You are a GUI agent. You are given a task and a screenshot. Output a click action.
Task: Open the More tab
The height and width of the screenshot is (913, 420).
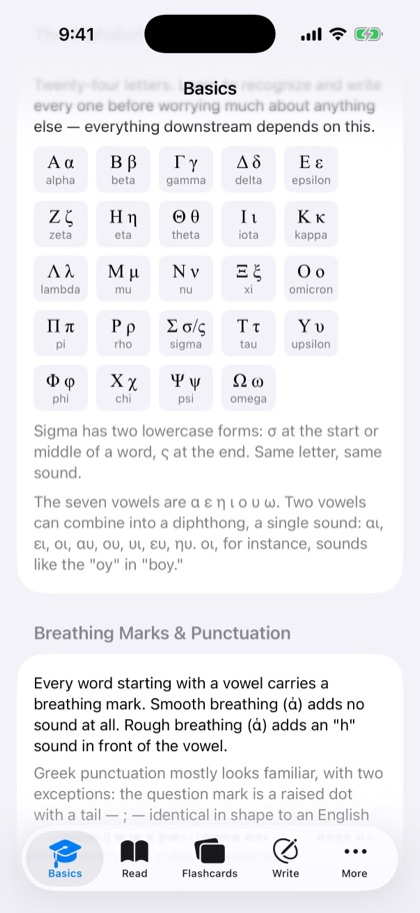pos(355,859)
